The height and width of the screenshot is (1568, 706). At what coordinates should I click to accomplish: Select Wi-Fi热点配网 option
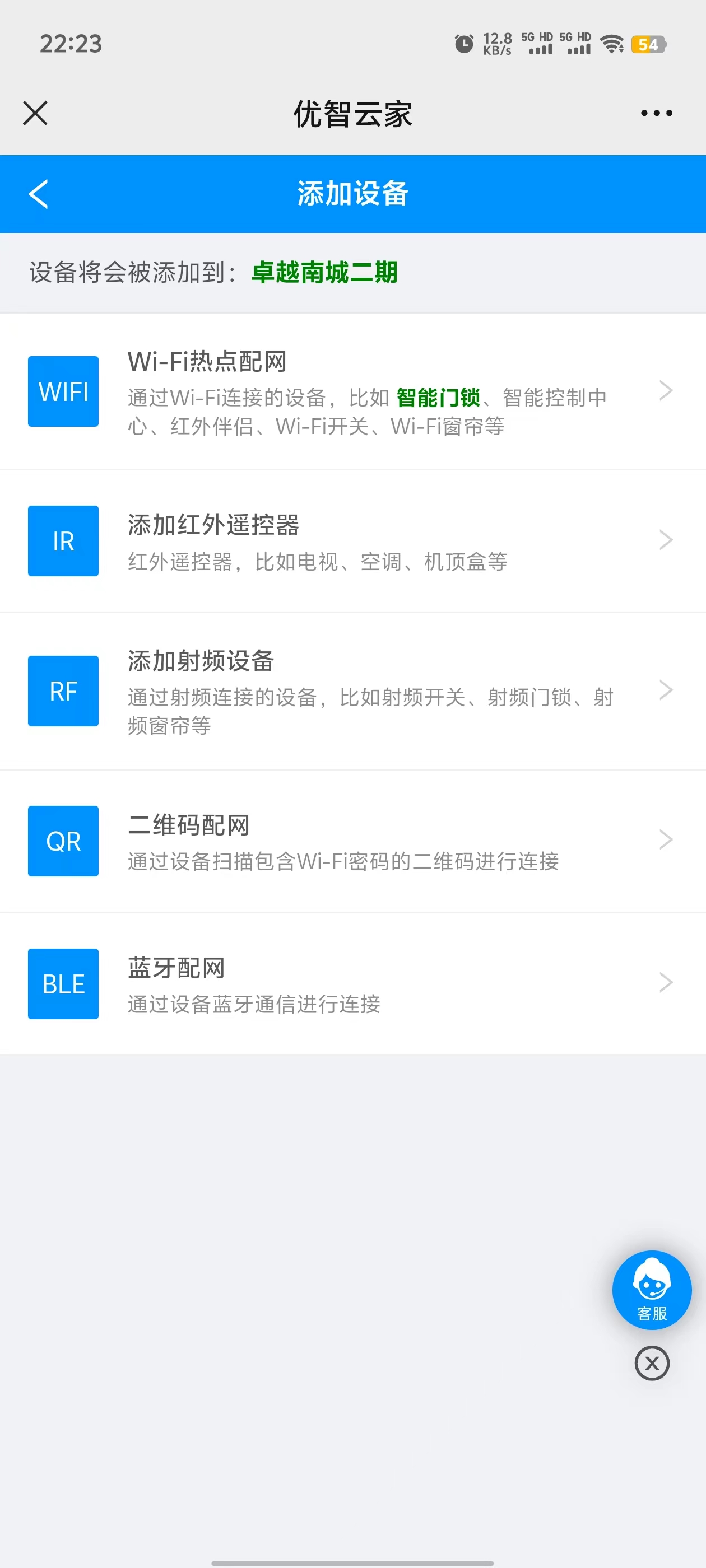tap(352, 391)
